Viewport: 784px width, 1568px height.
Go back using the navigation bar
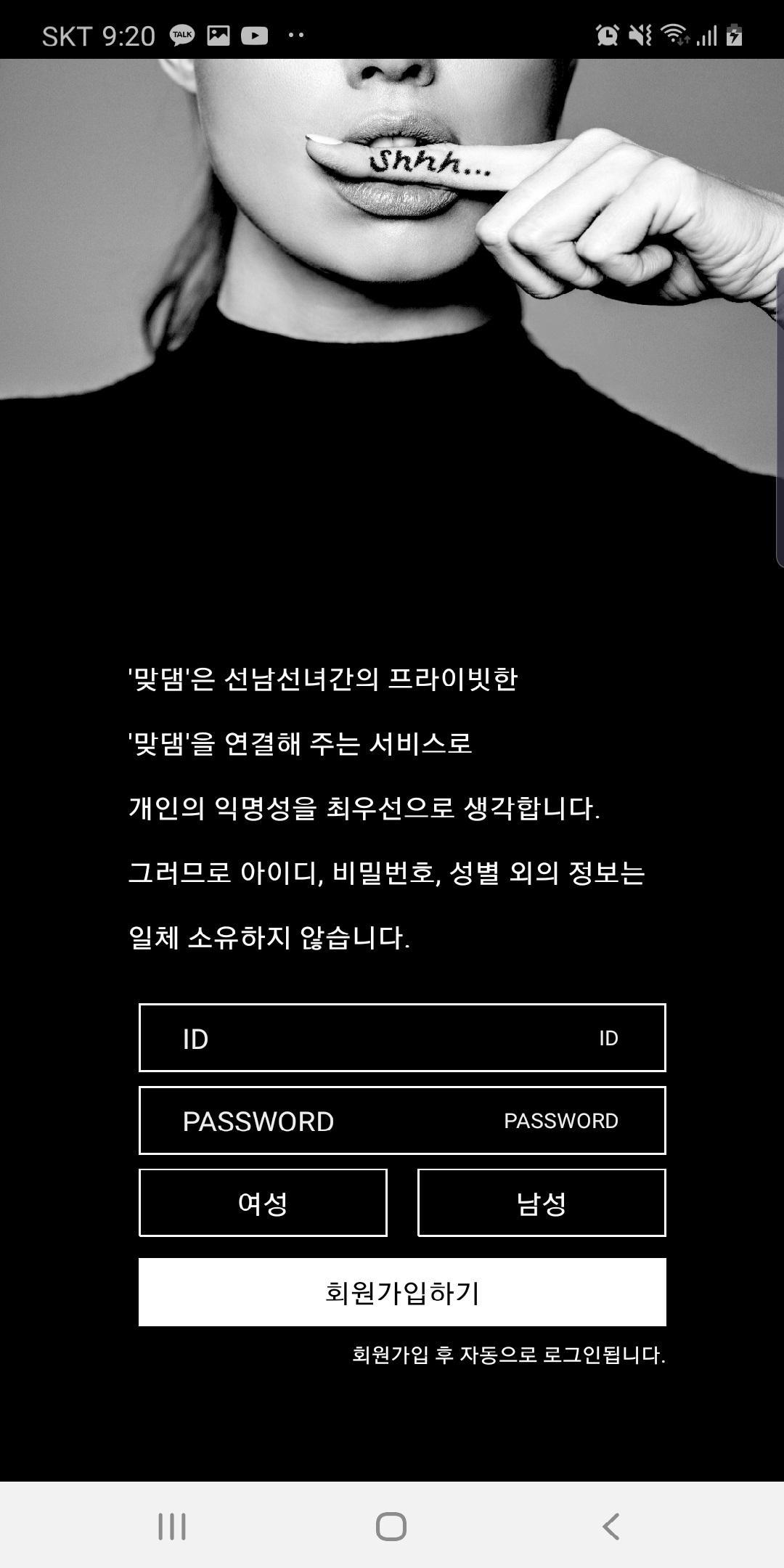point(611,1526)
